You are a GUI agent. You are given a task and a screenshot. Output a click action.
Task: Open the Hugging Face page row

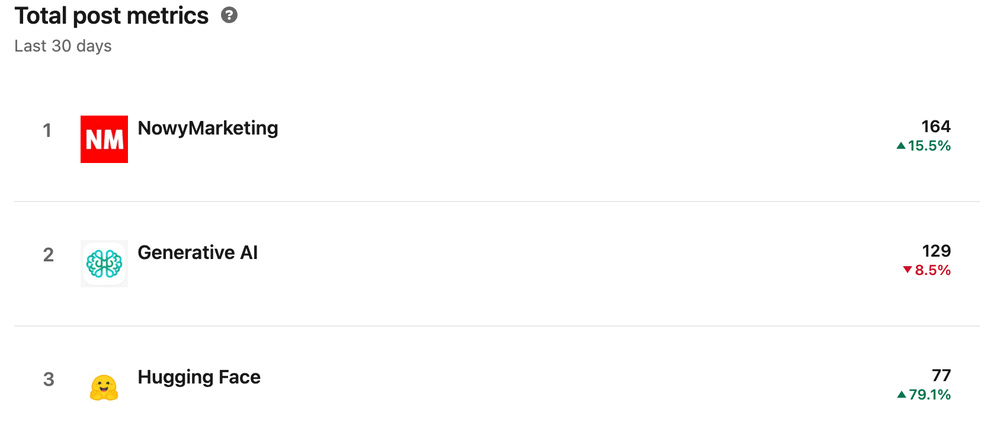199,378
